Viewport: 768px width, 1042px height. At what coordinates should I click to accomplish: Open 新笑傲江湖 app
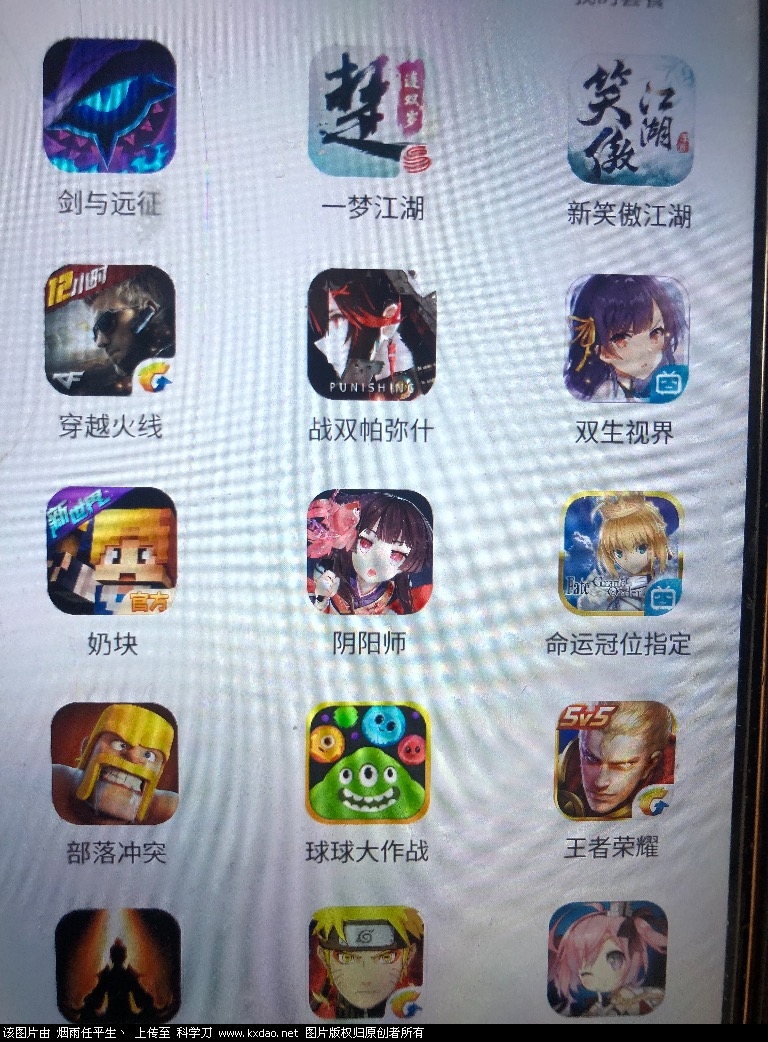630,120
